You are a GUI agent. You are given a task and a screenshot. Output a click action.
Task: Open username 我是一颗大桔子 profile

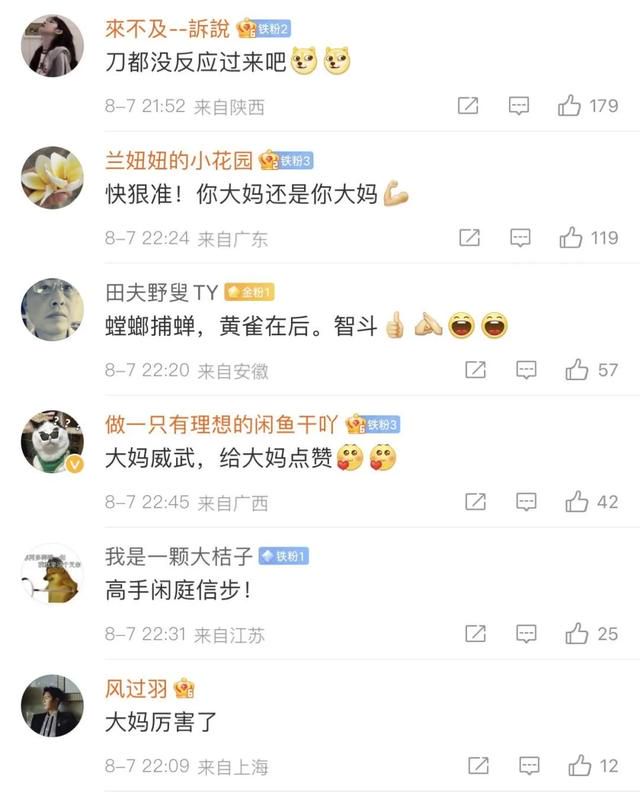[x=179, y=556]
